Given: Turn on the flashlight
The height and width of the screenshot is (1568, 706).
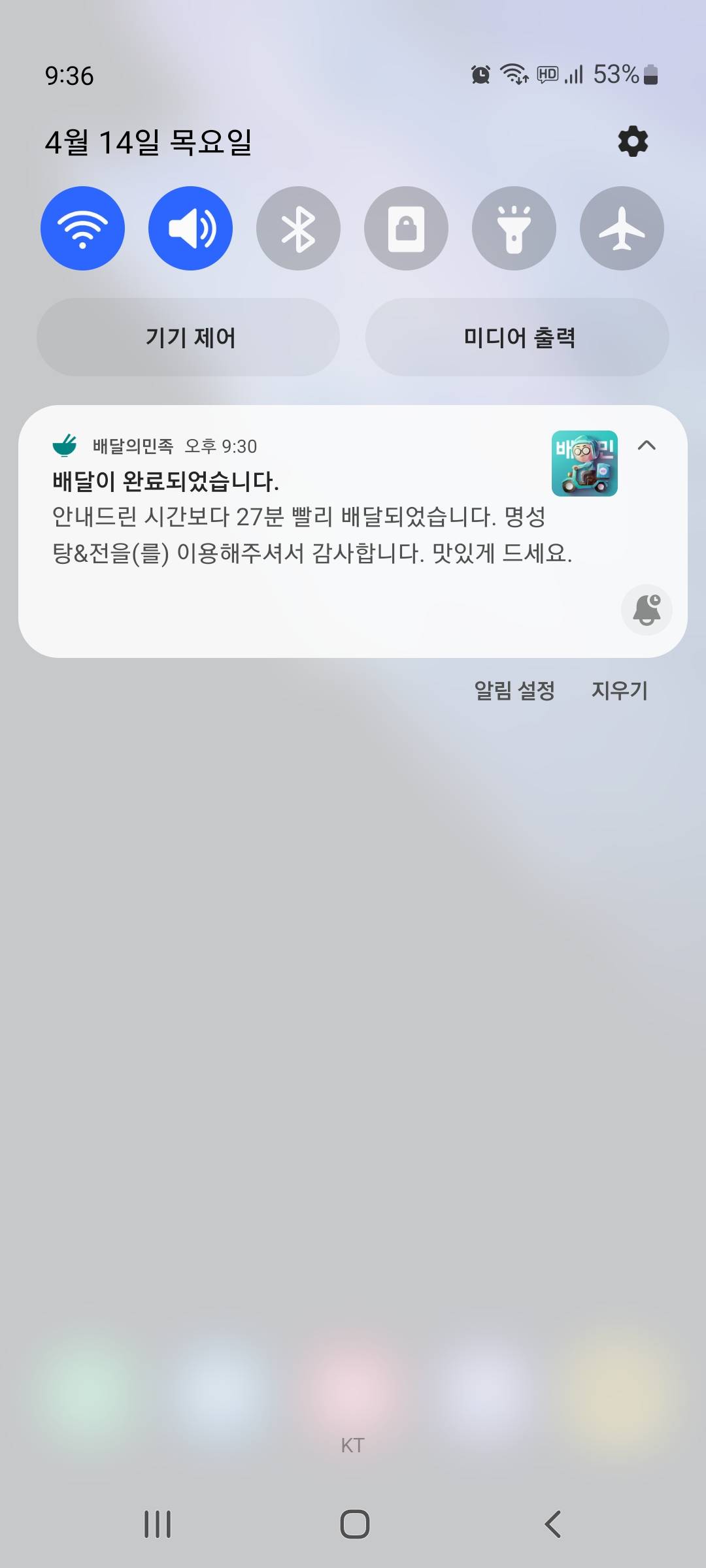Looking at the screenshot, I should coord(514,229).
